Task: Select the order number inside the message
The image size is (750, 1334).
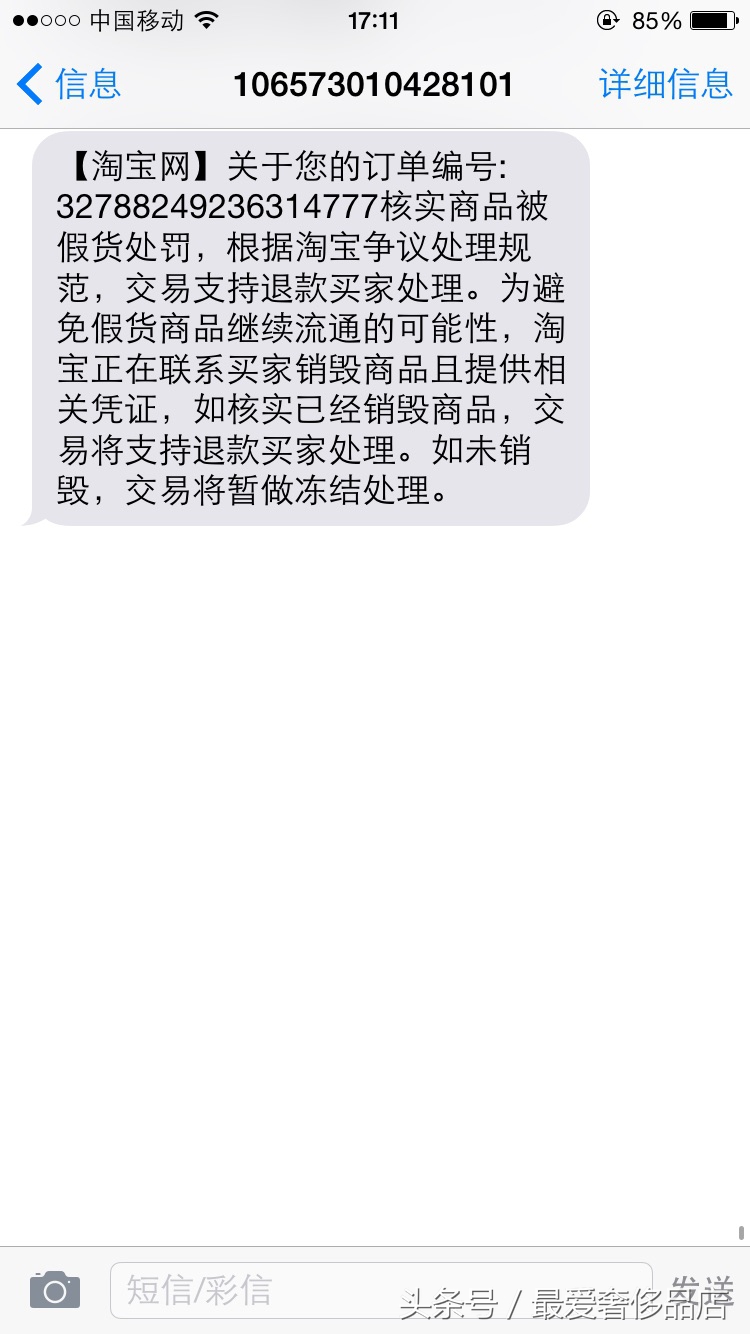Action: [215, 207]
